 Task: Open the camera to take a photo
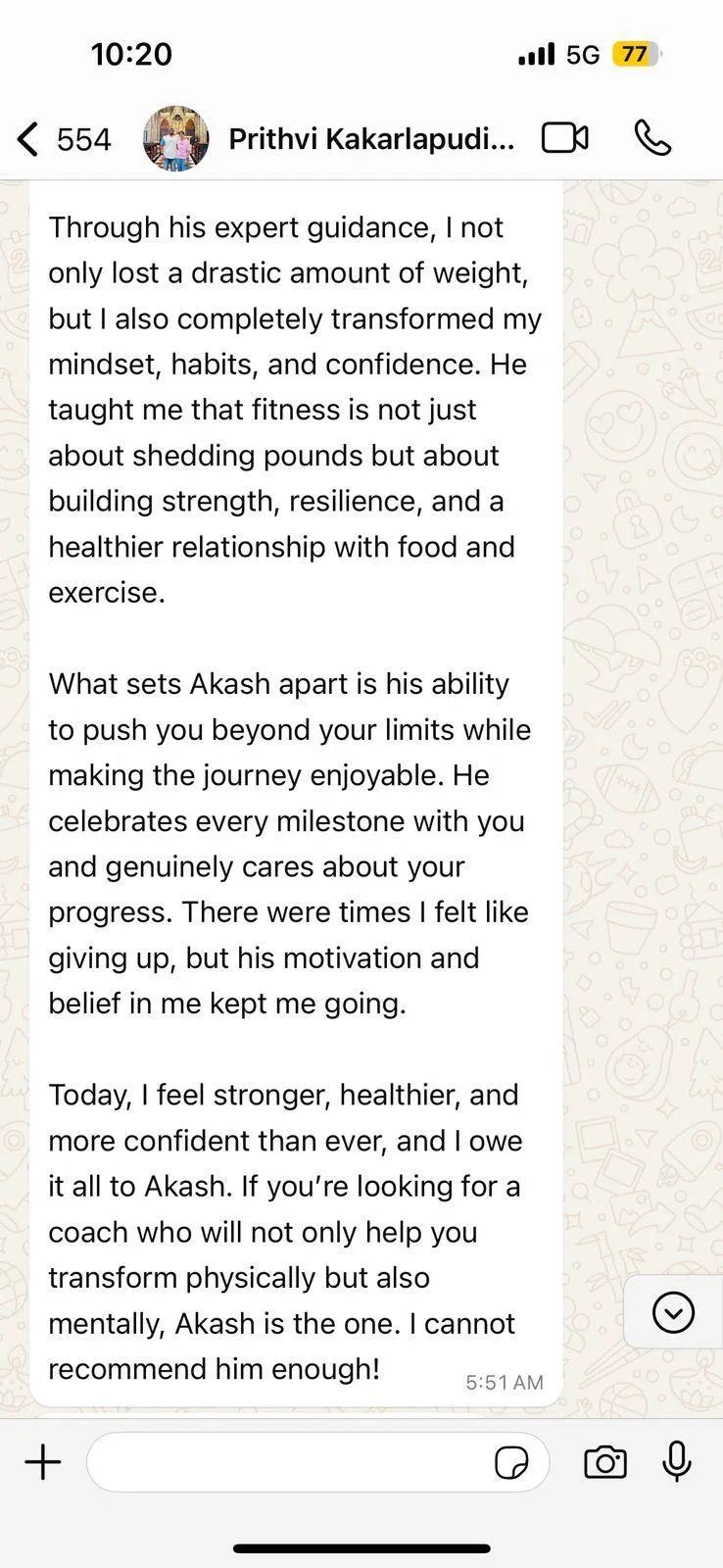[605, 1462]
